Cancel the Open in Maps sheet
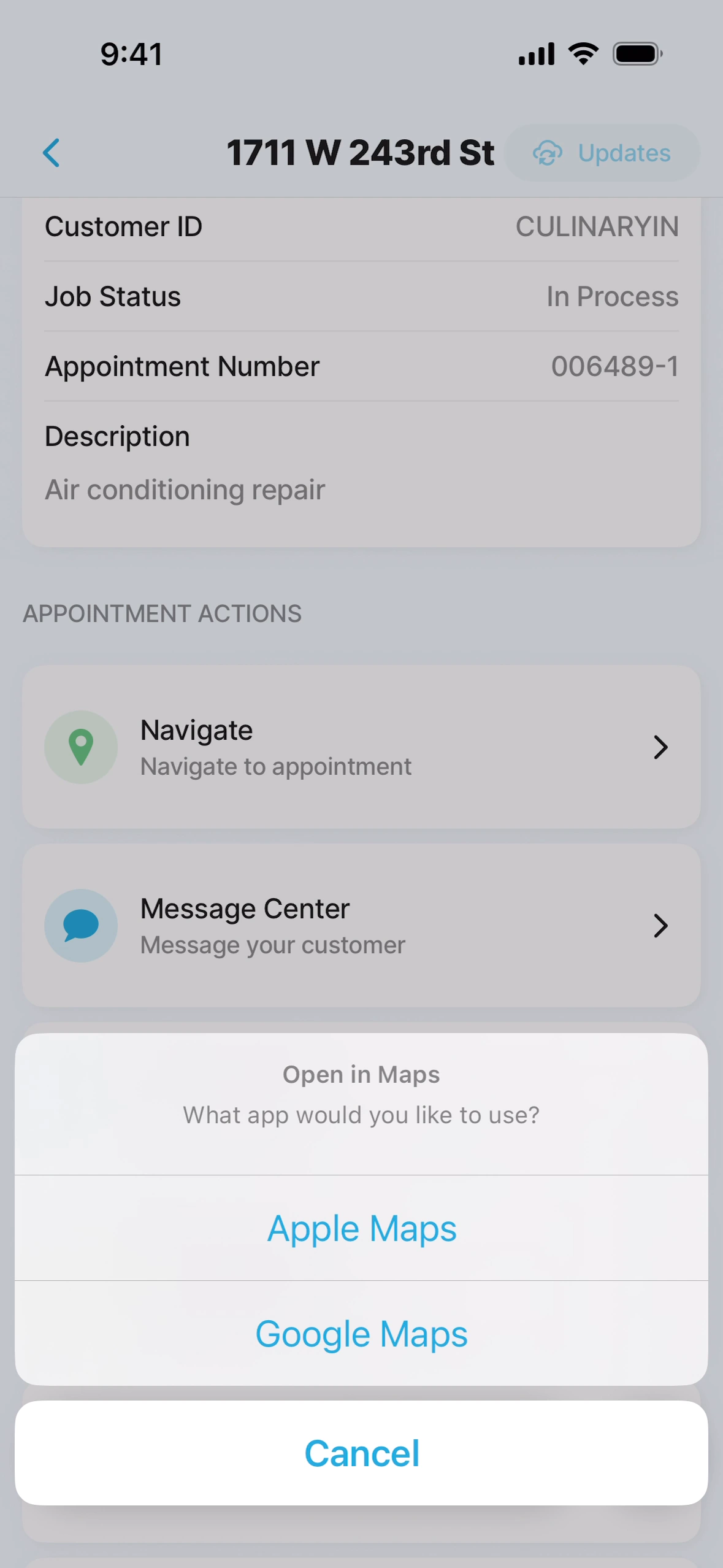The image size is (723, 1568). 362,1453
